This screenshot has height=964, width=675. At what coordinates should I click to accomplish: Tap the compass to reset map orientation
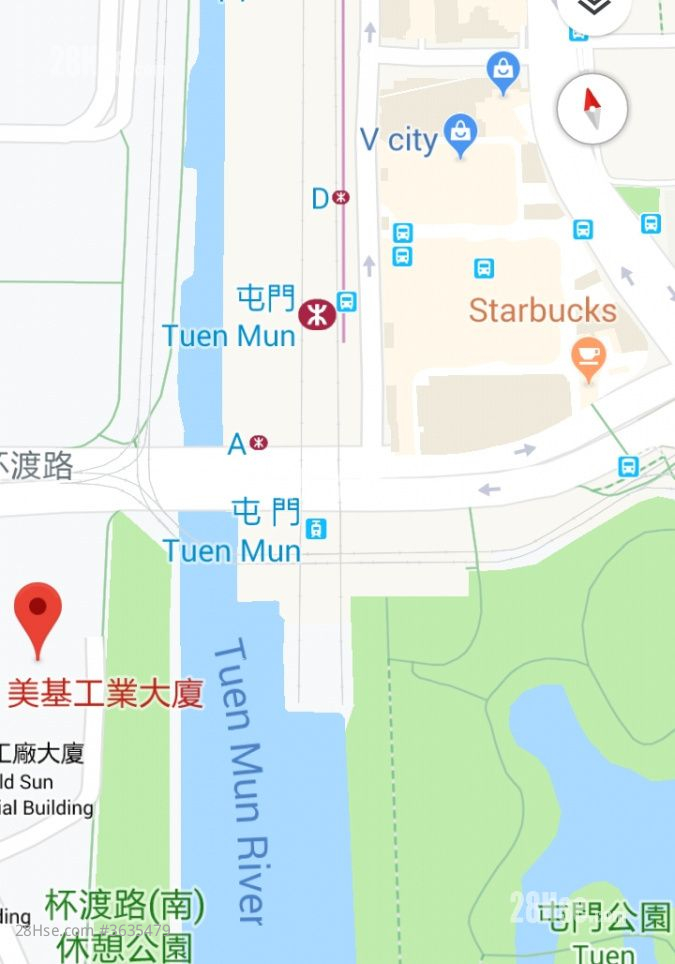click(592, 109)
